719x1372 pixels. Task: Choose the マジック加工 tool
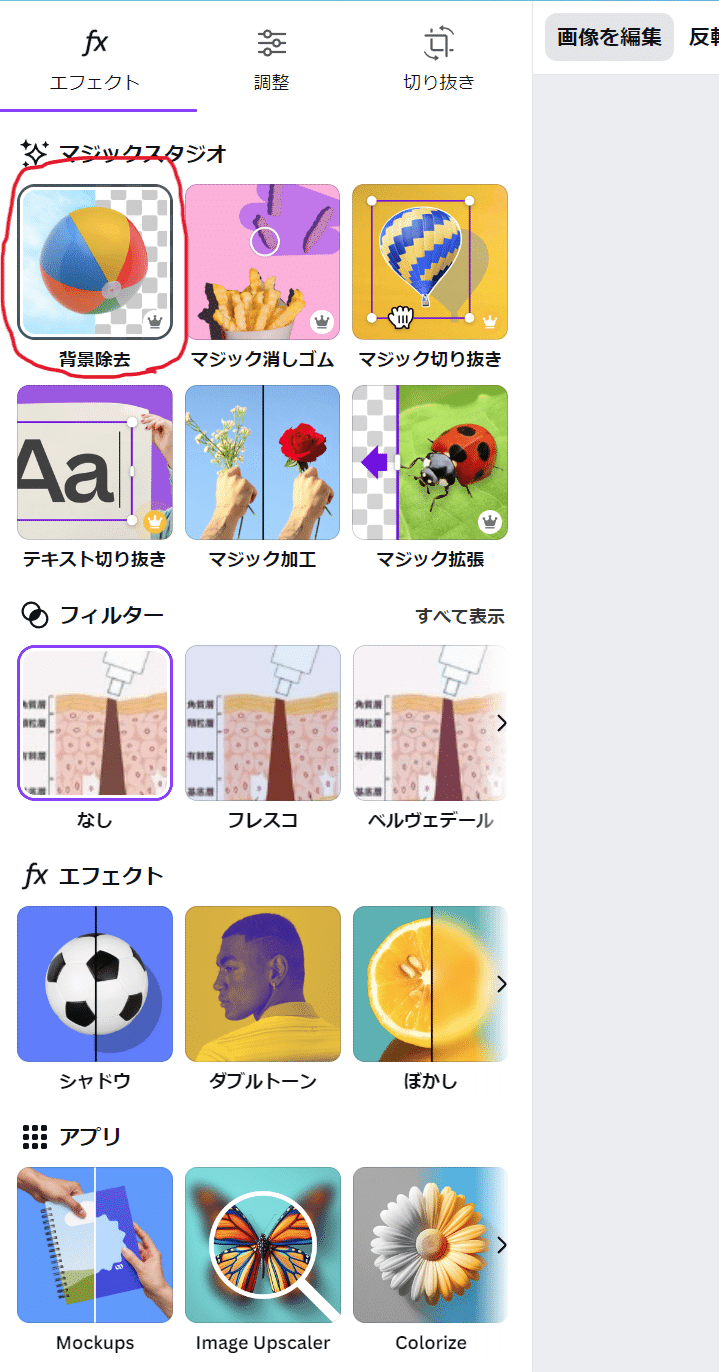pos(262,462)
